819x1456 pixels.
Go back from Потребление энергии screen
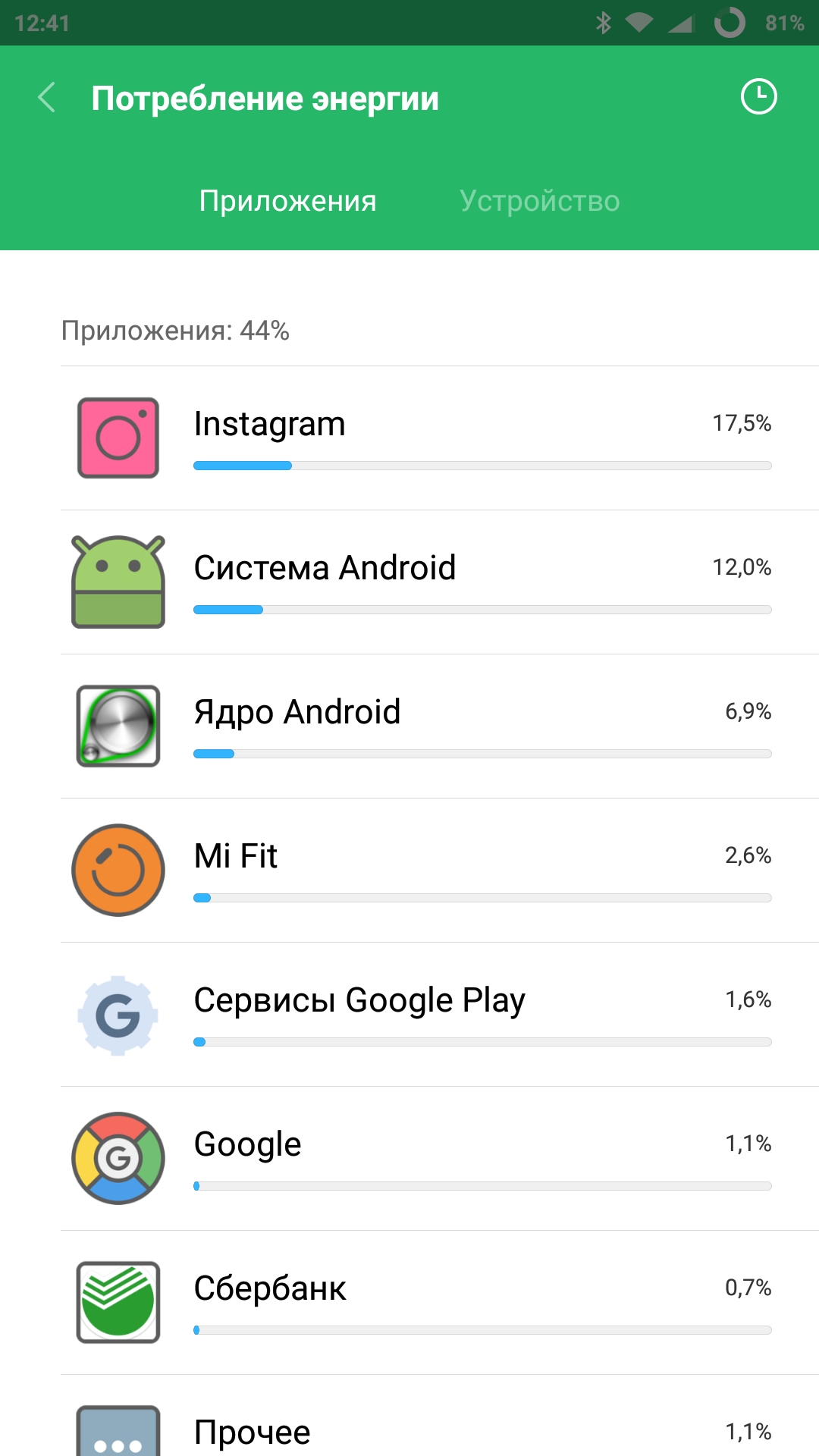click(x=47, y=98)
